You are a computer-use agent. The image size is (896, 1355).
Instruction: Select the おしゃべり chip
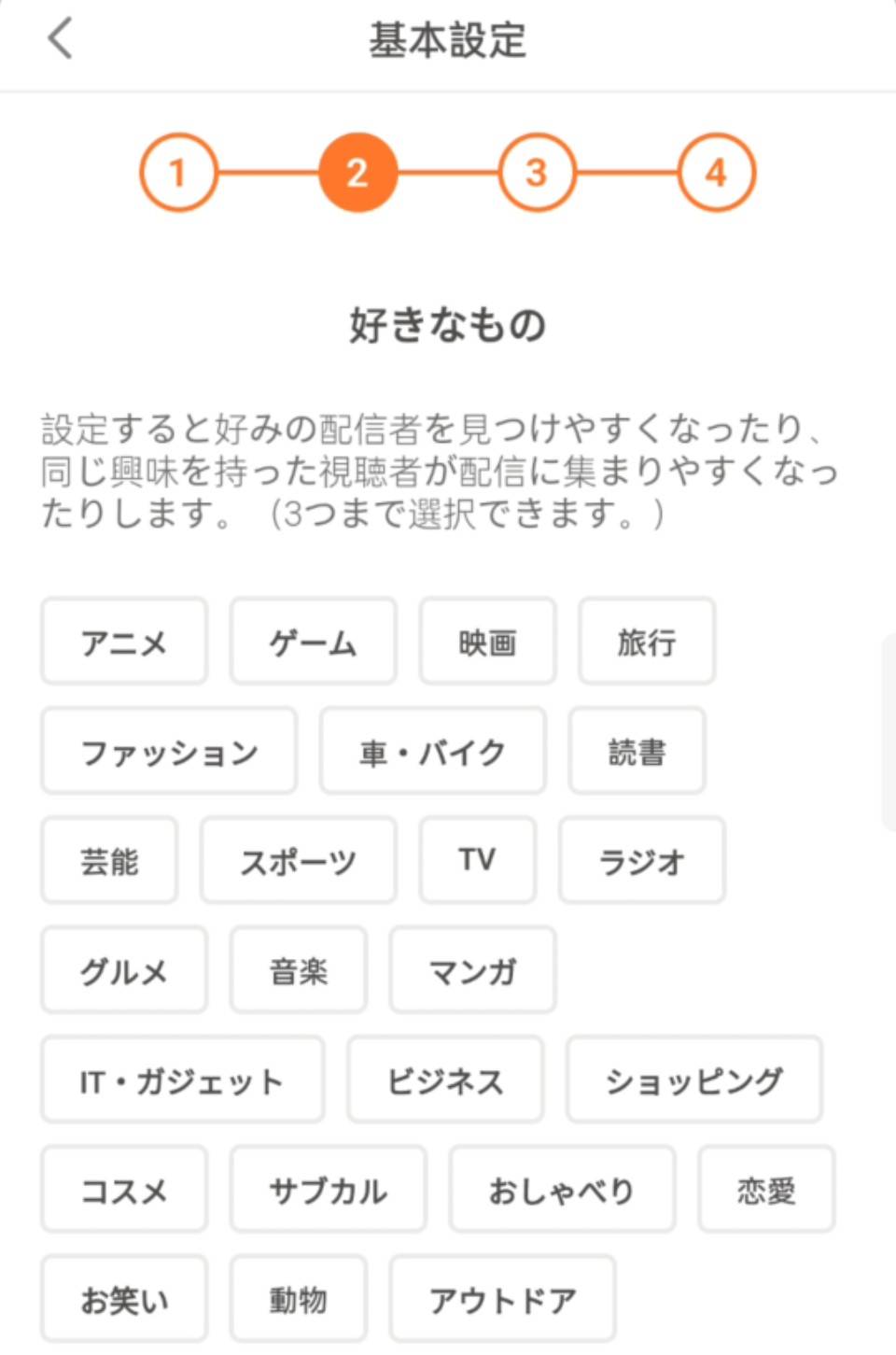point(562,1190)
